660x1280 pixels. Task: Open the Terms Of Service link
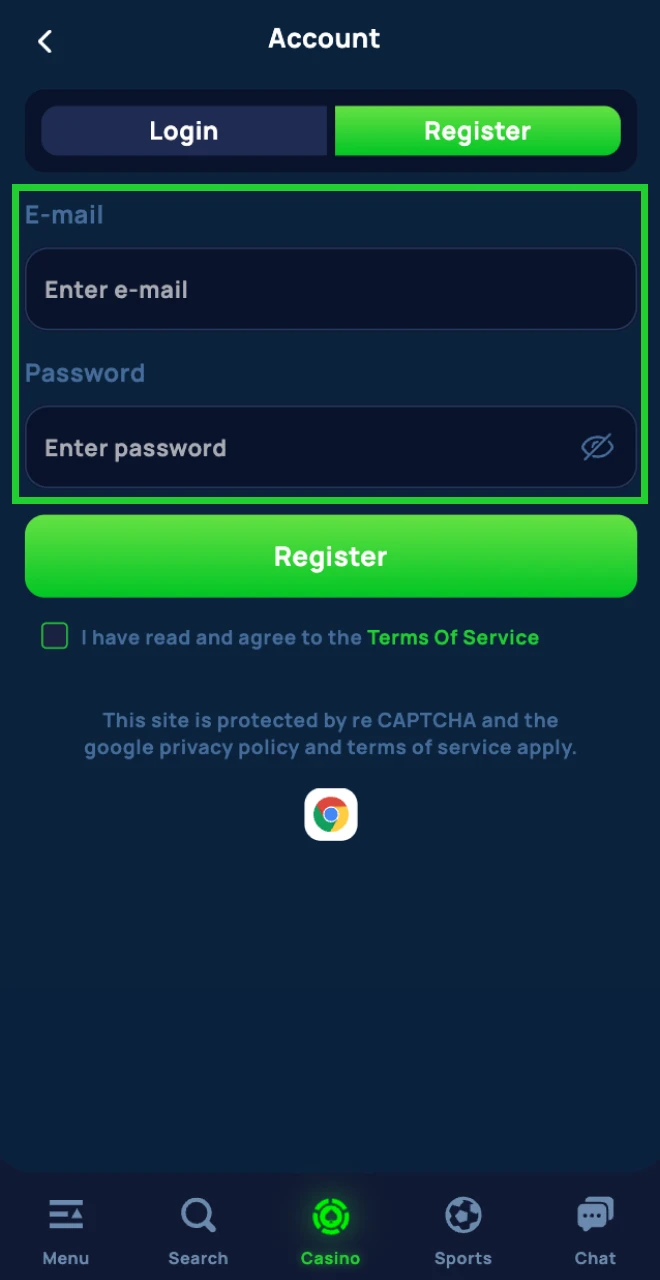452,638
